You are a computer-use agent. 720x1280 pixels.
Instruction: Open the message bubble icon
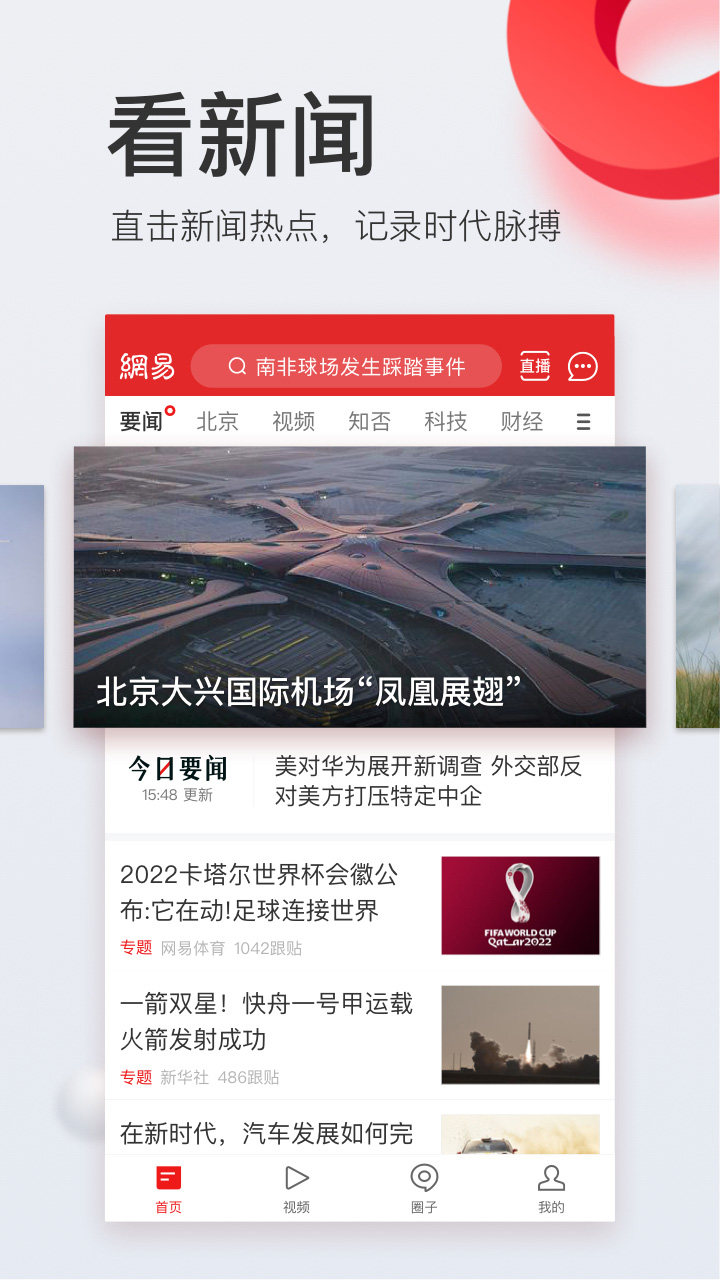[583, 367]
